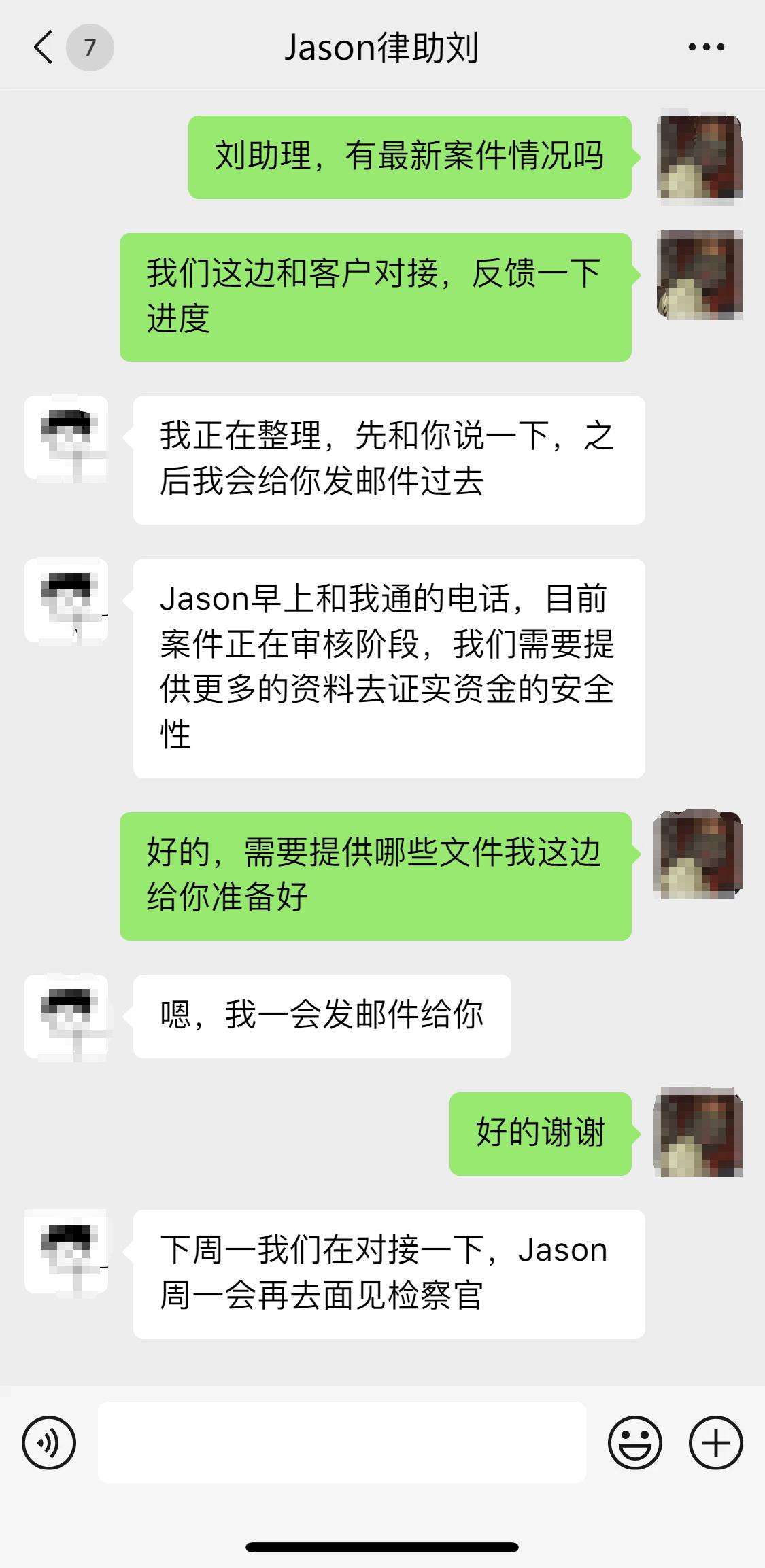Switch to voice message input
This screenshot has width=765, height=1568.
(x=49, y=1442)
